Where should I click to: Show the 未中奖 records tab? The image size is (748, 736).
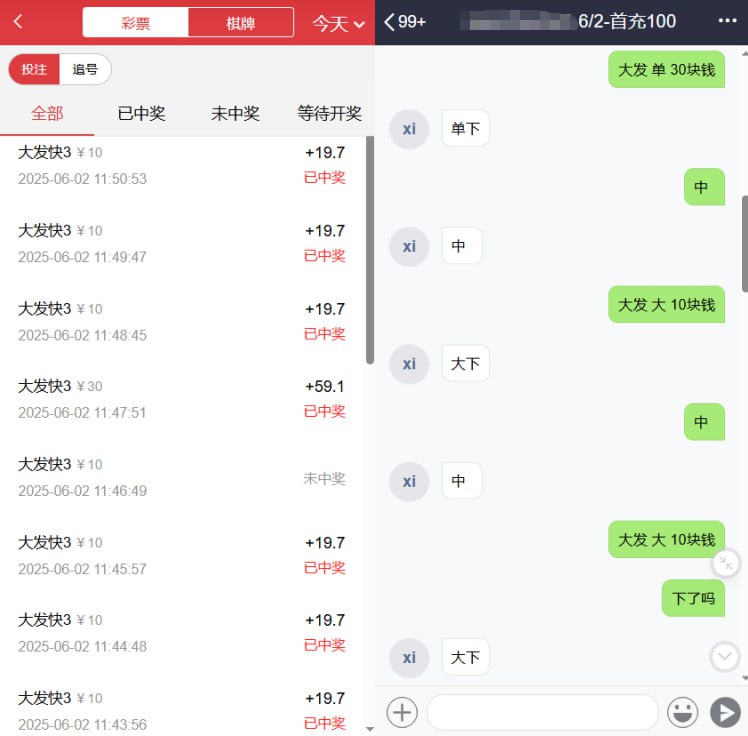coord(235,113)
